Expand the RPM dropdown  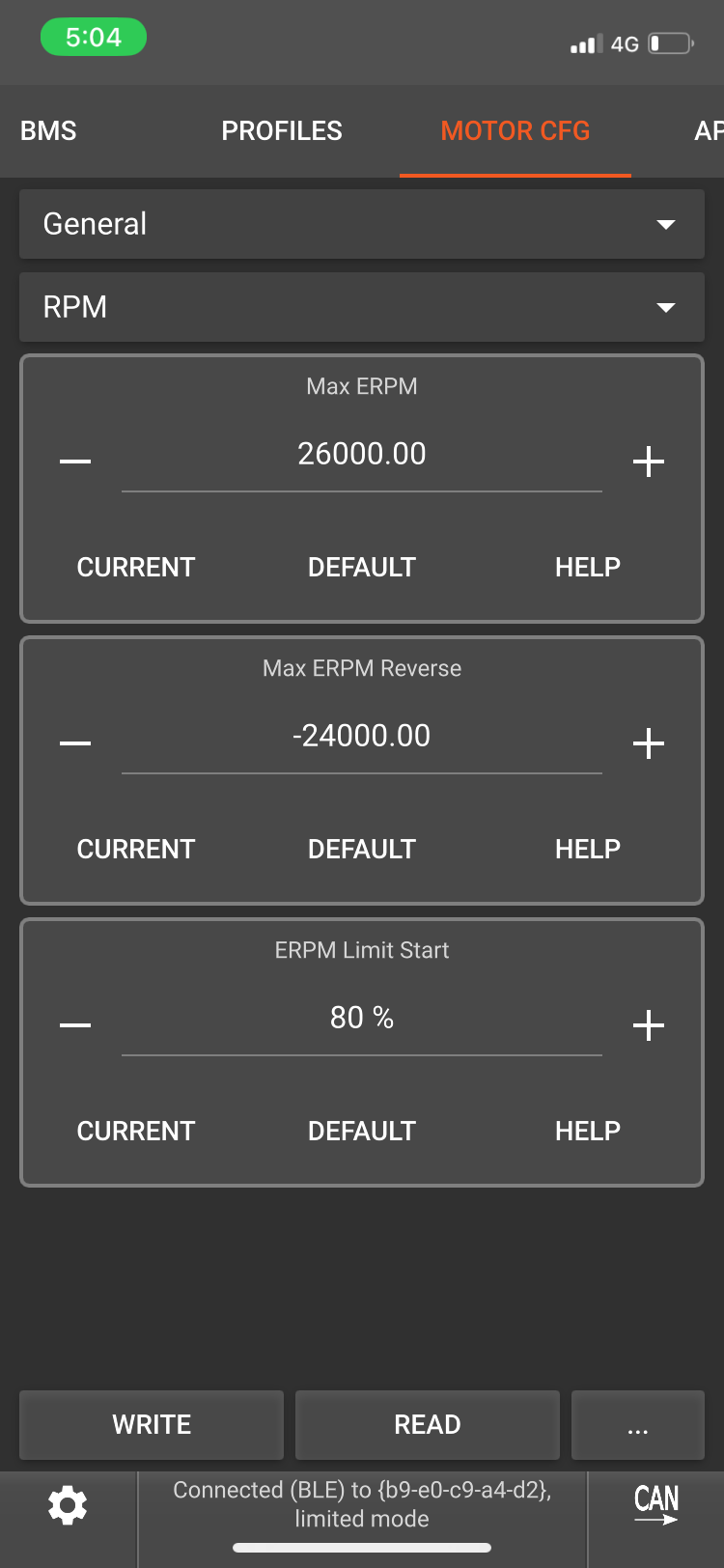[x=362, y=307]
